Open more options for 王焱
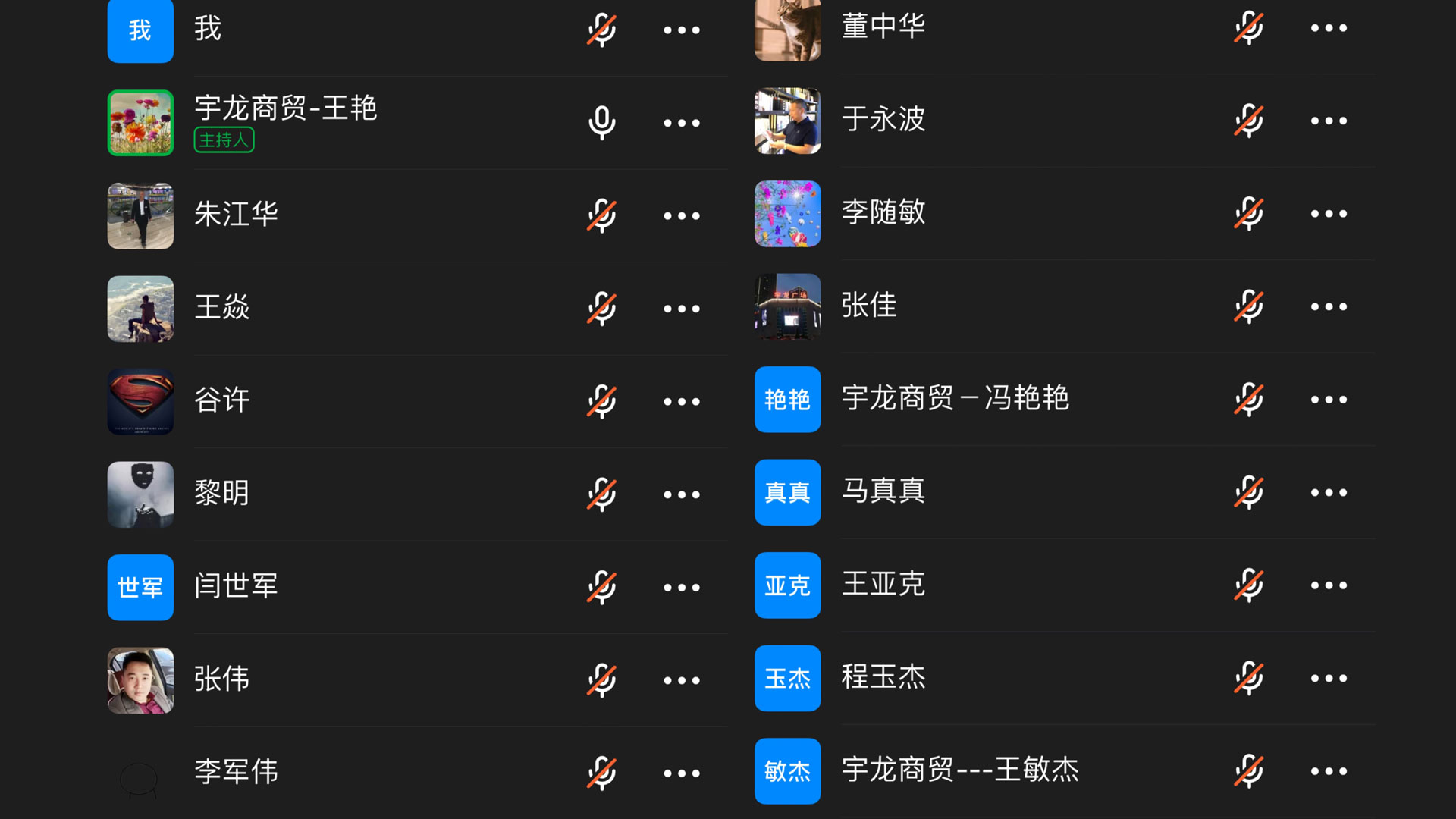Image resolution: width=1456 pixels, height=819 pixels. click(x=681, y=309)
